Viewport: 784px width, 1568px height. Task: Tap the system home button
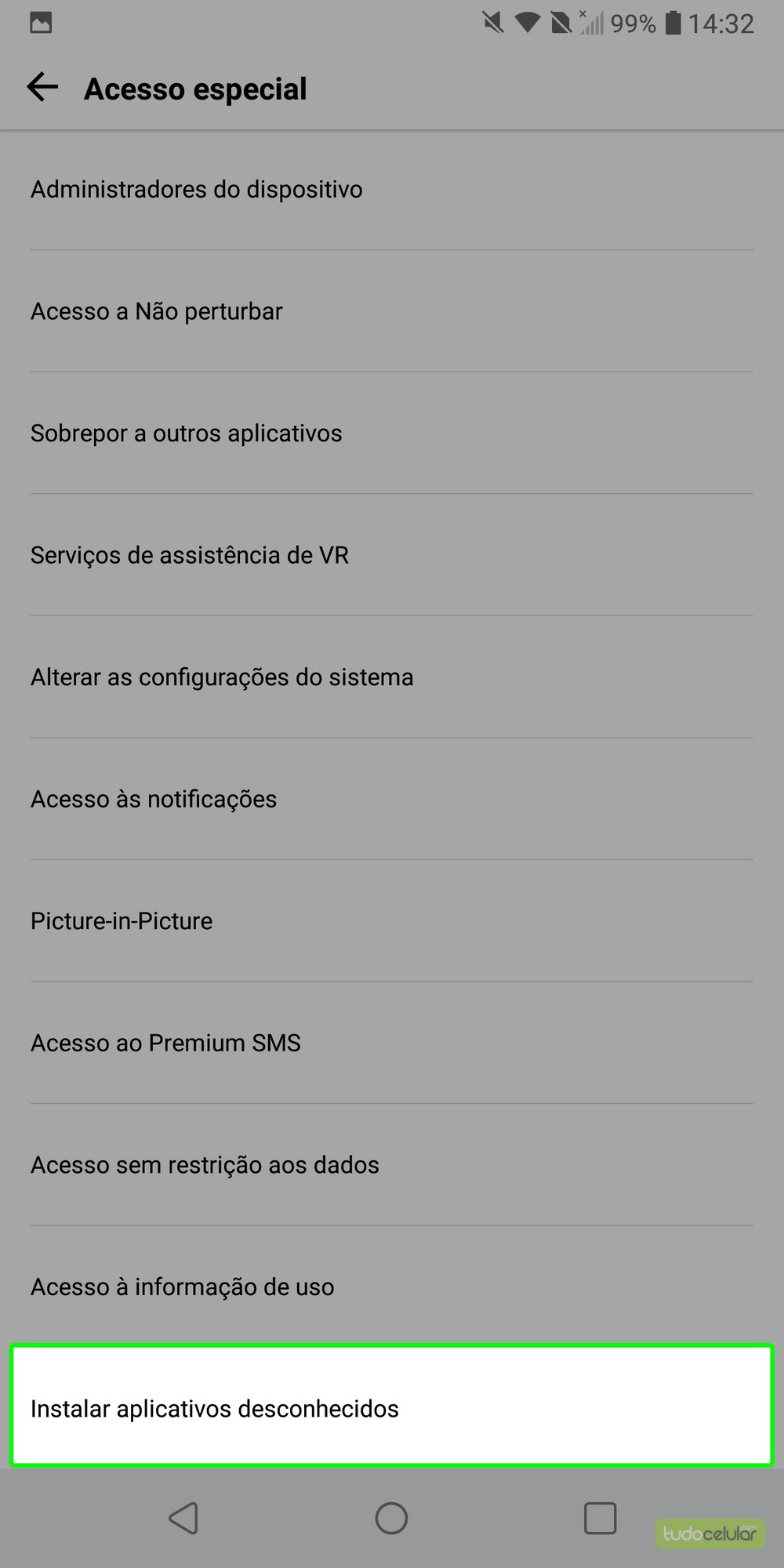[391, 1518]
